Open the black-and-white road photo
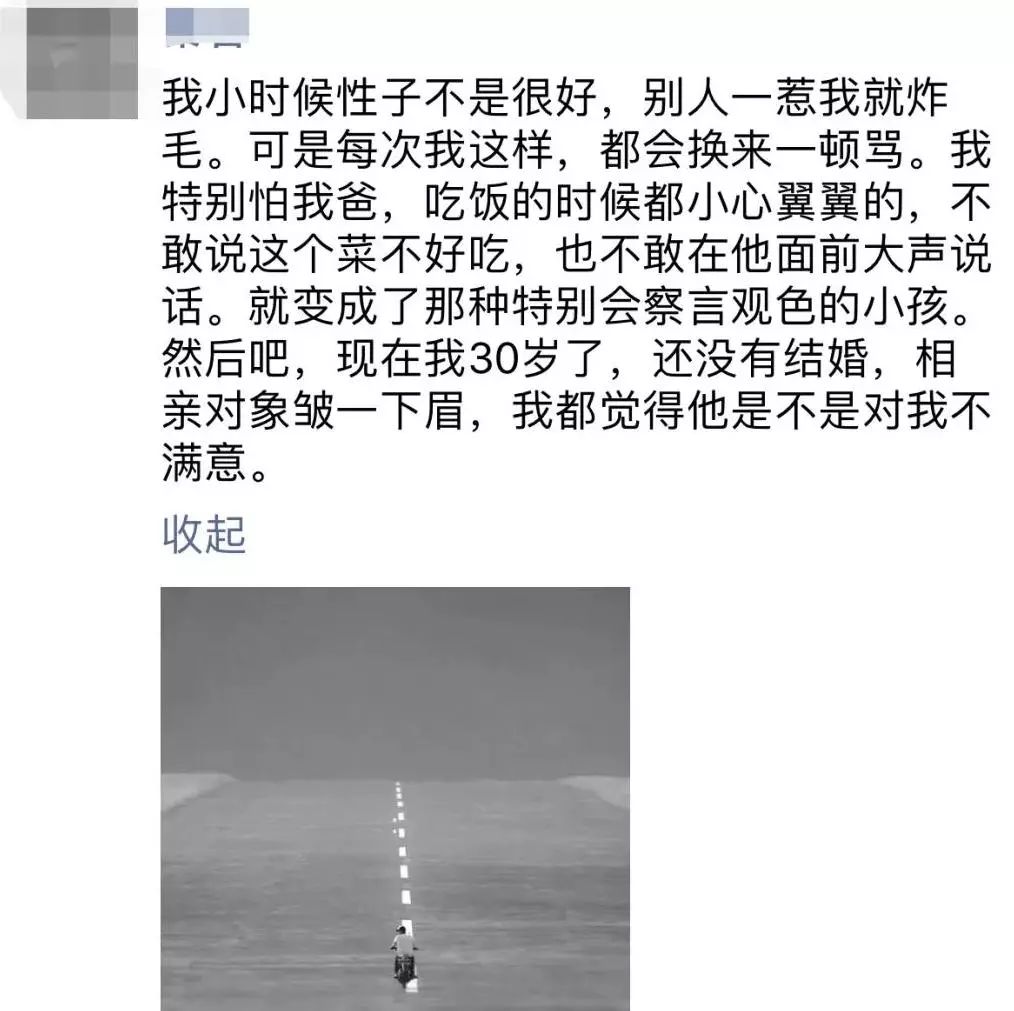 395,797
